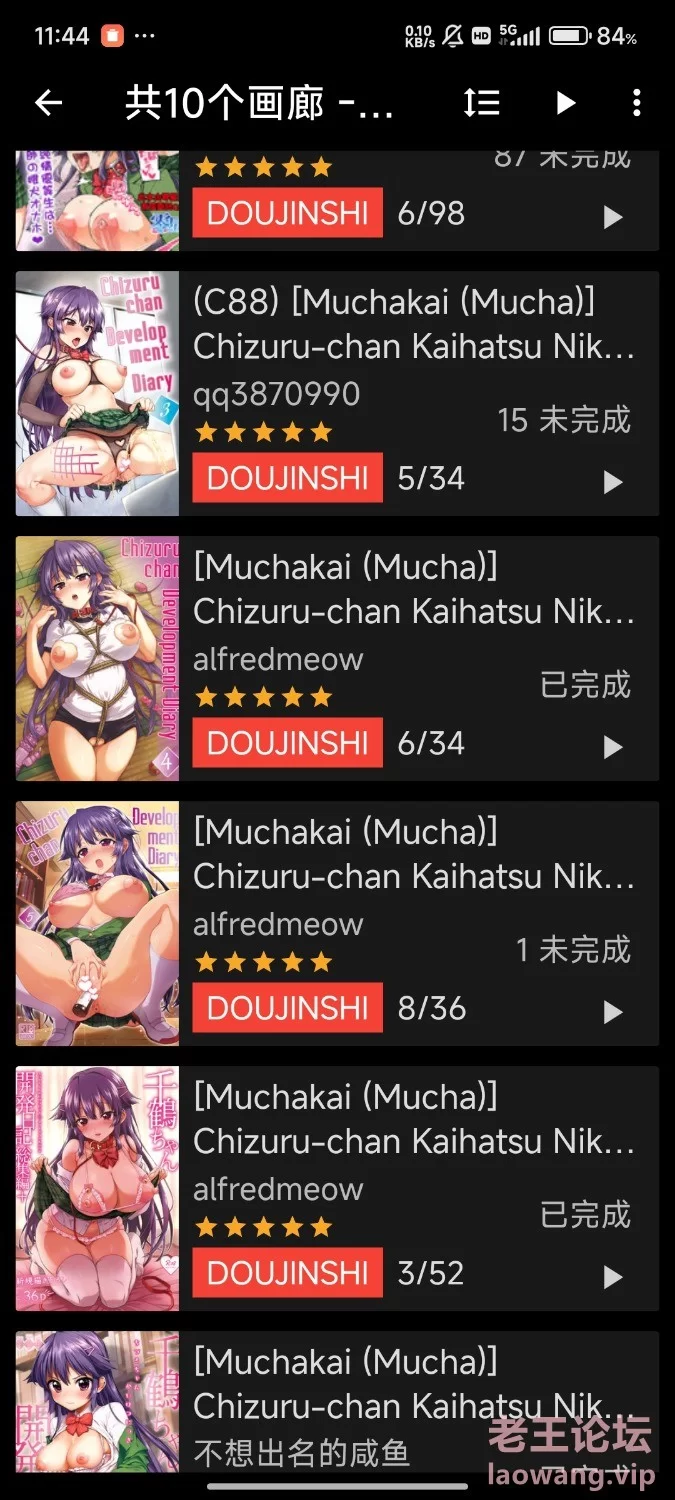This screenshot has height=1500, width=675.
Task: Tap the play arrow beside 3/52
Action: coord(613,1277)
